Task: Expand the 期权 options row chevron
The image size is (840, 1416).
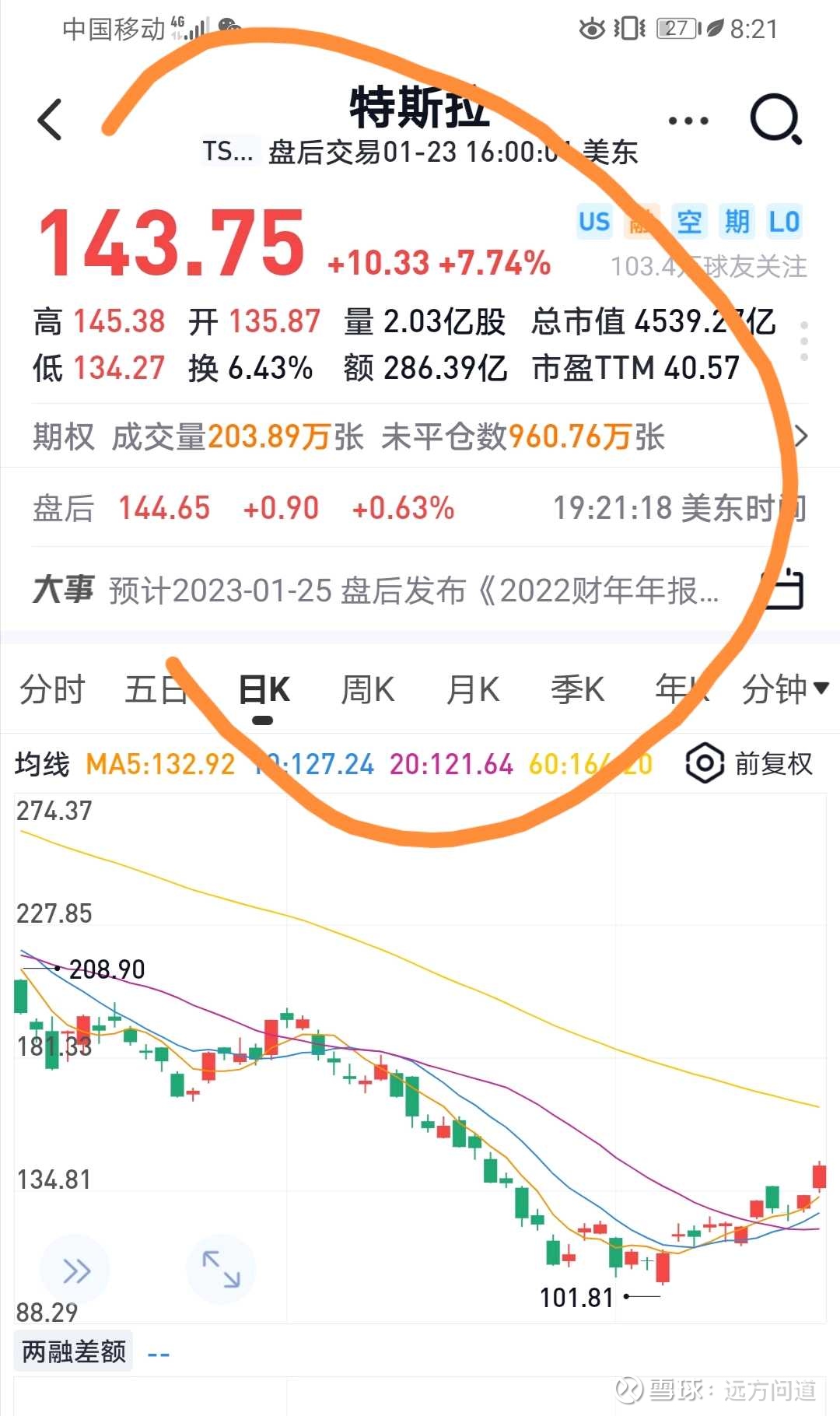Action: click(x=803, y=437)
